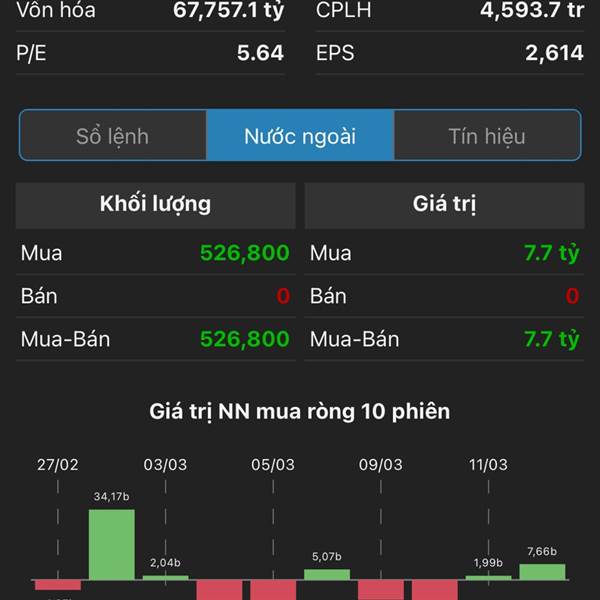Switch to the Sổ lệnh tab

pos(113,136)
